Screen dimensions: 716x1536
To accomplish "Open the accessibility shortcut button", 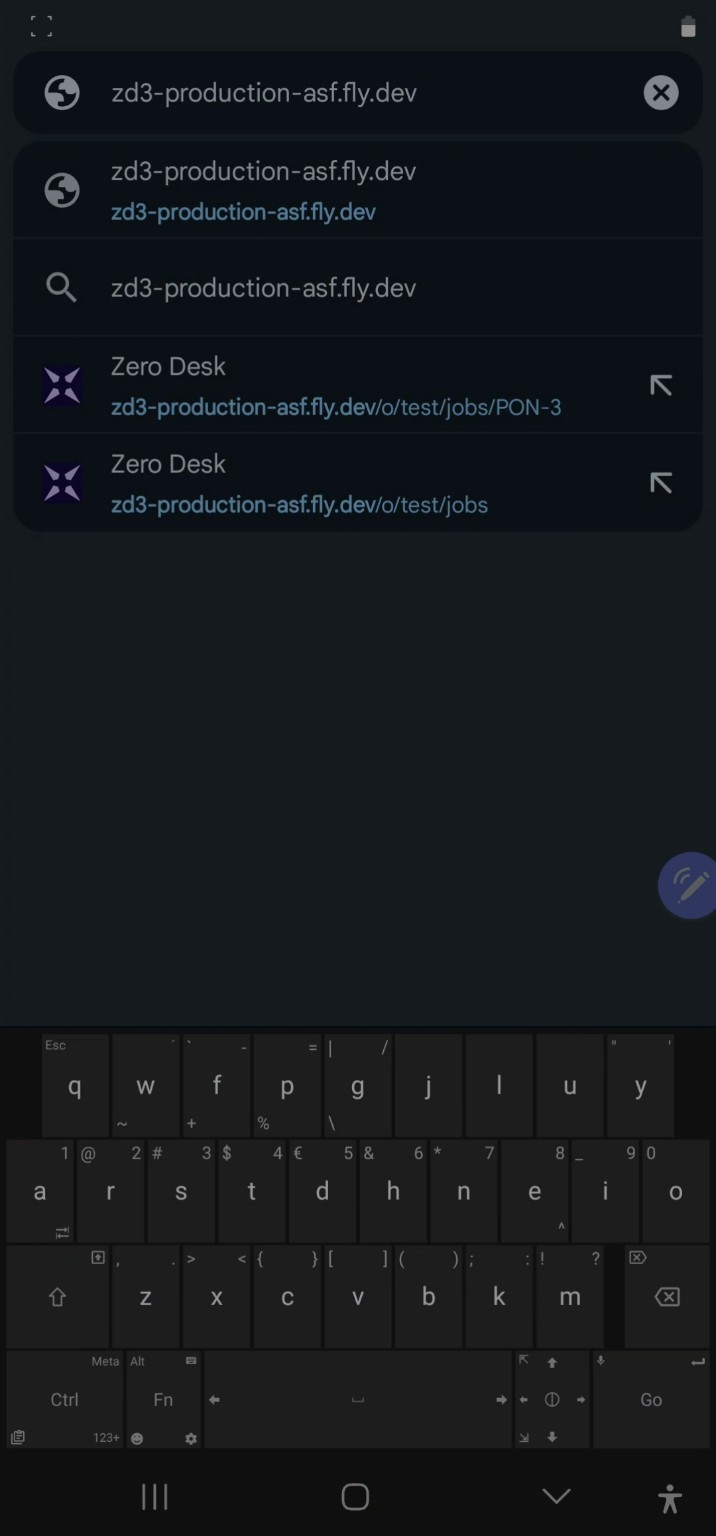I will (670, 1498).
